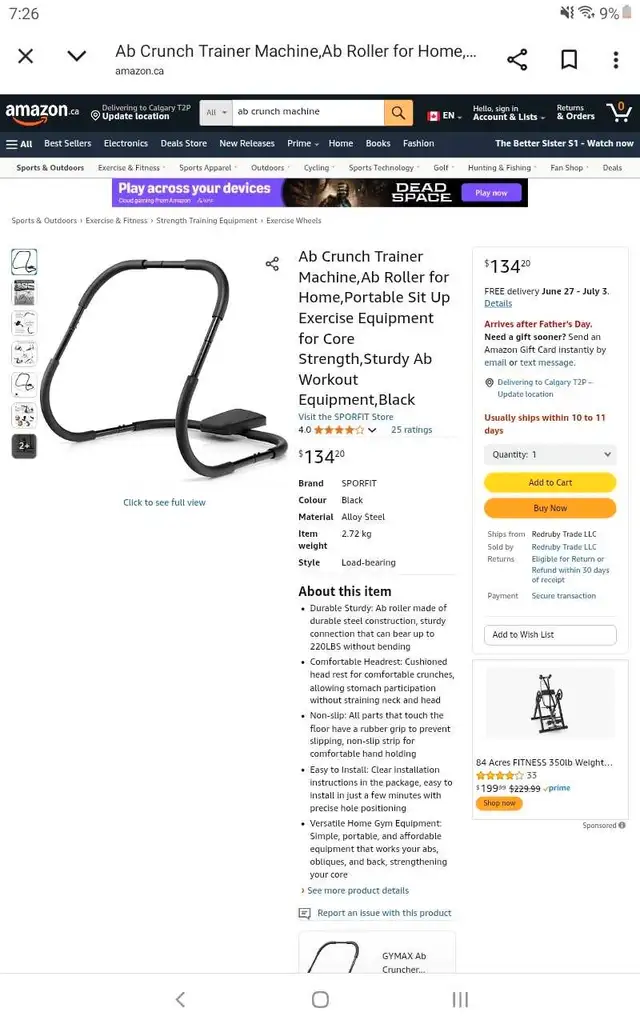The image size is (640, 1024).
Task: Open the All hamburger menu
Action: click(x=19, y=144)
